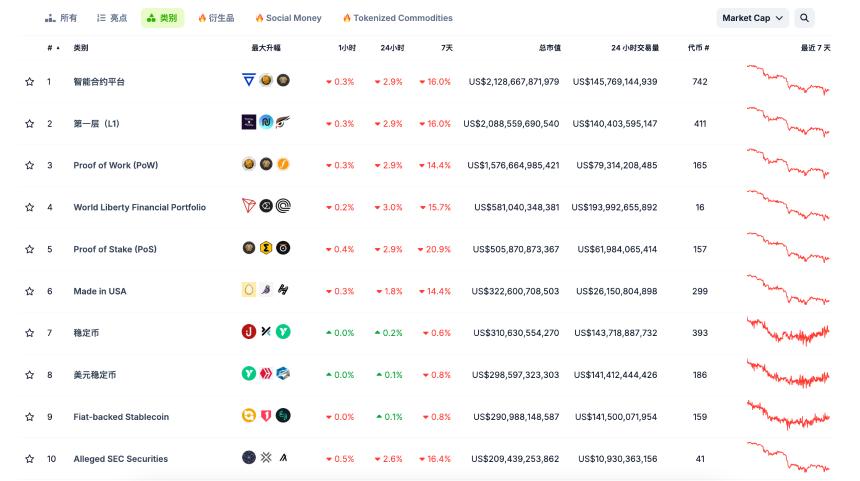The height and width of the screenshot is (481, 860).
Task: Select the 类别 tab
Action: (162, 18)
